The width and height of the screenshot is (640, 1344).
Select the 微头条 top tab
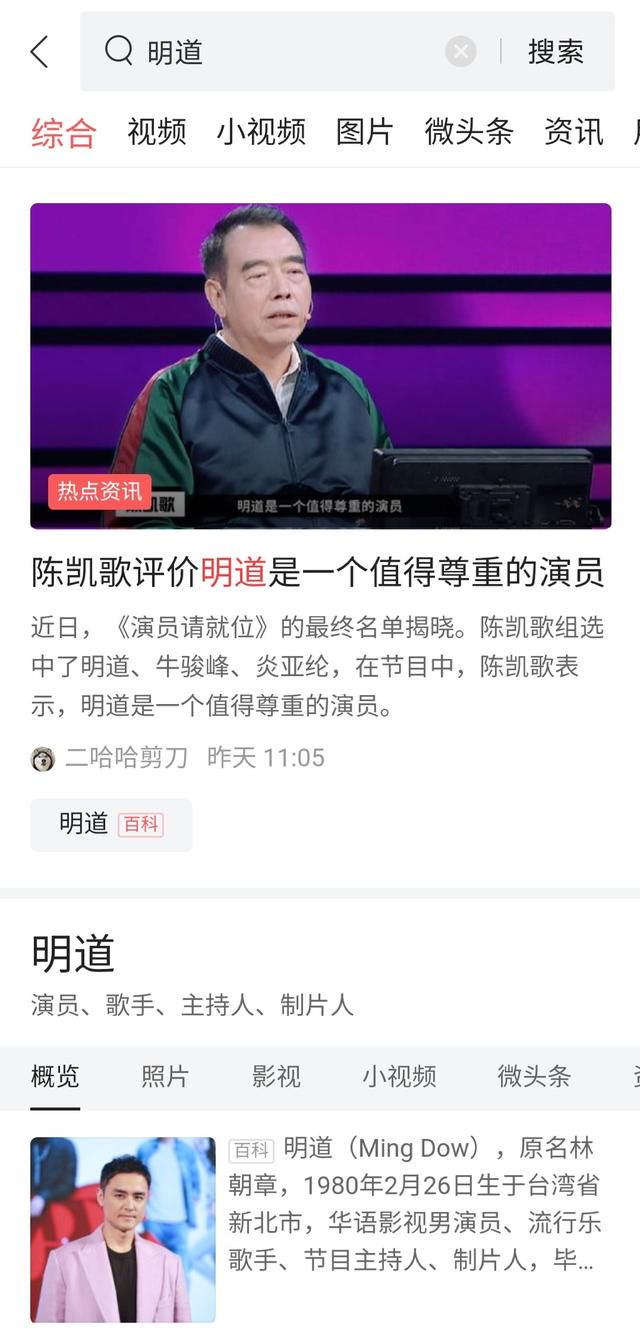click(469, 132)
